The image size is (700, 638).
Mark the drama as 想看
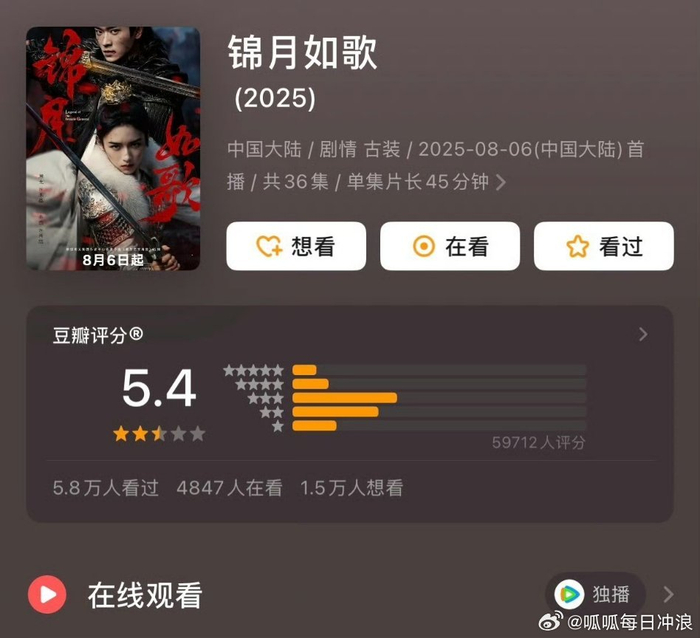click(x=295, y=246)
